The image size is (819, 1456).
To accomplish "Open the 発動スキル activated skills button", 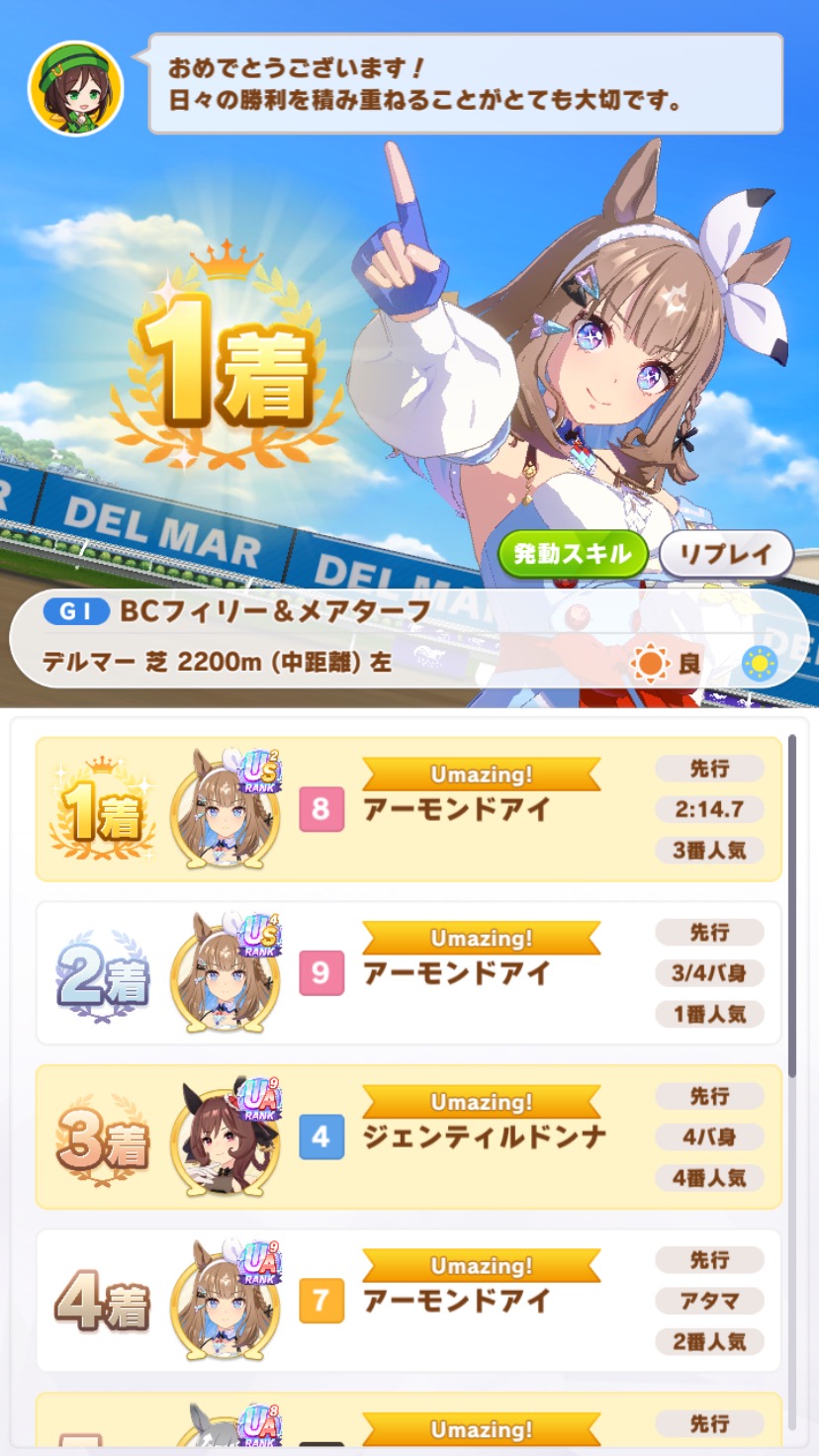I will [573, 555].
